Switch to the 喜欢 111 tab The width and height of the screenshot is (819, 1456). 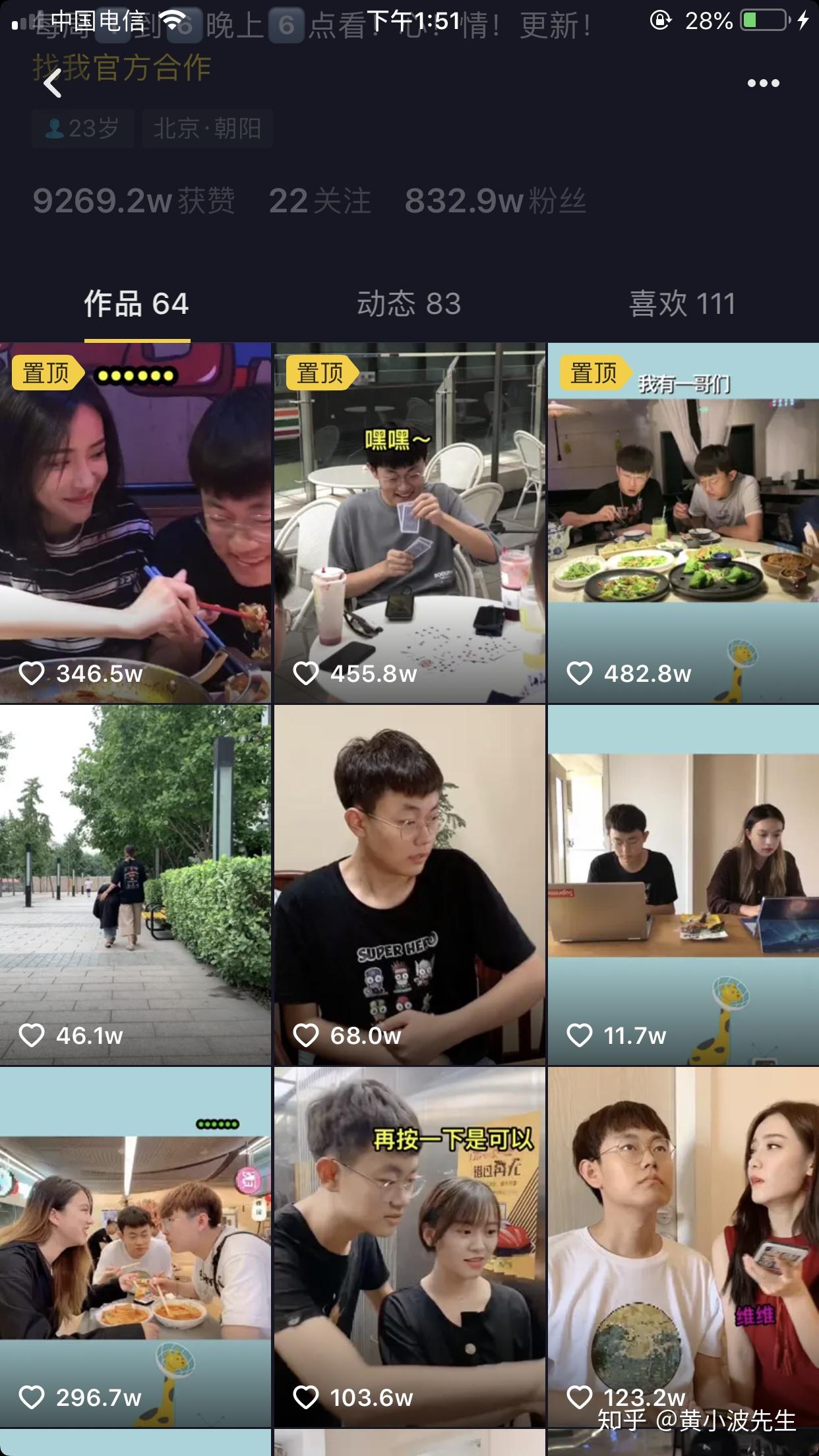682,305
